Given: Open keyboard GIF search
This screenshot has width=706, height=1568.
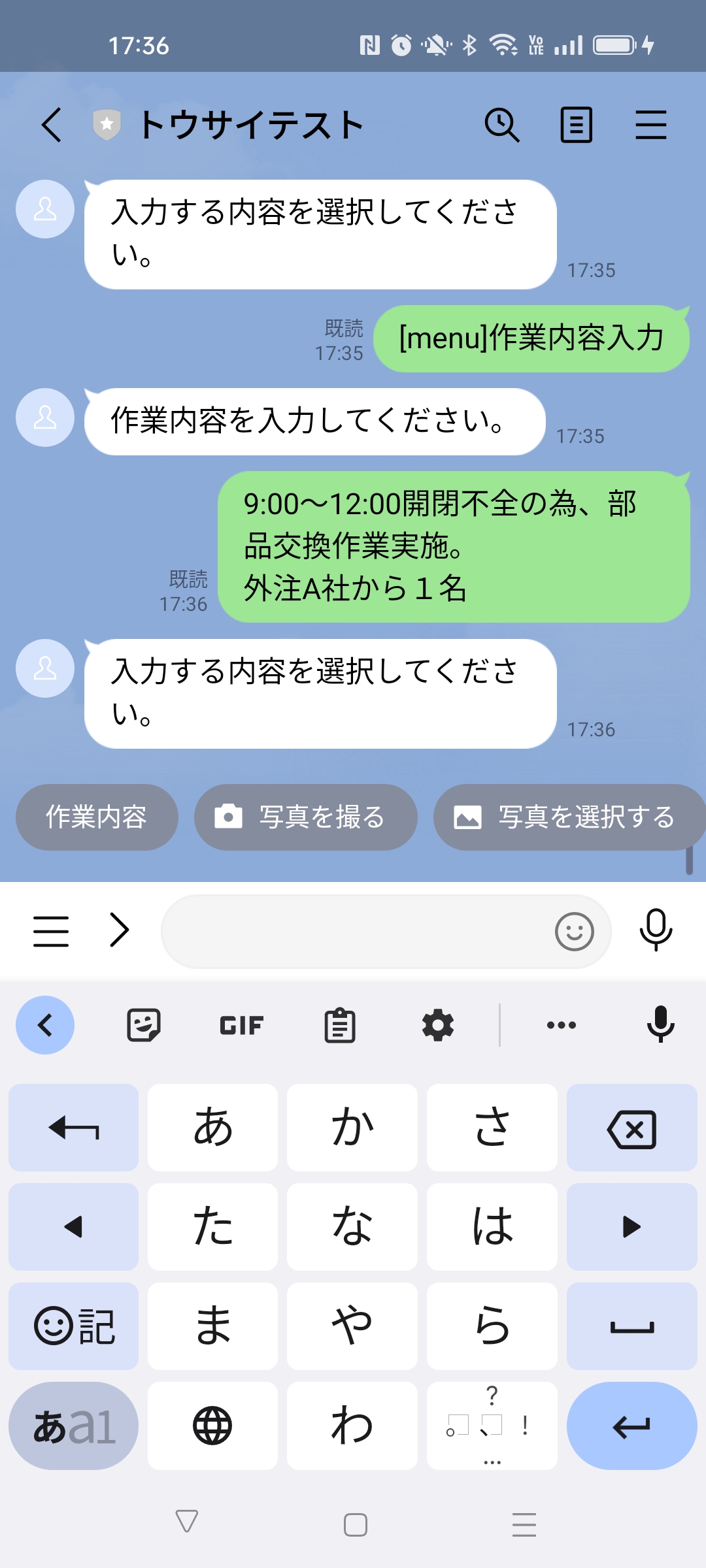Looking at the screenshot, I should point(241,1025).
